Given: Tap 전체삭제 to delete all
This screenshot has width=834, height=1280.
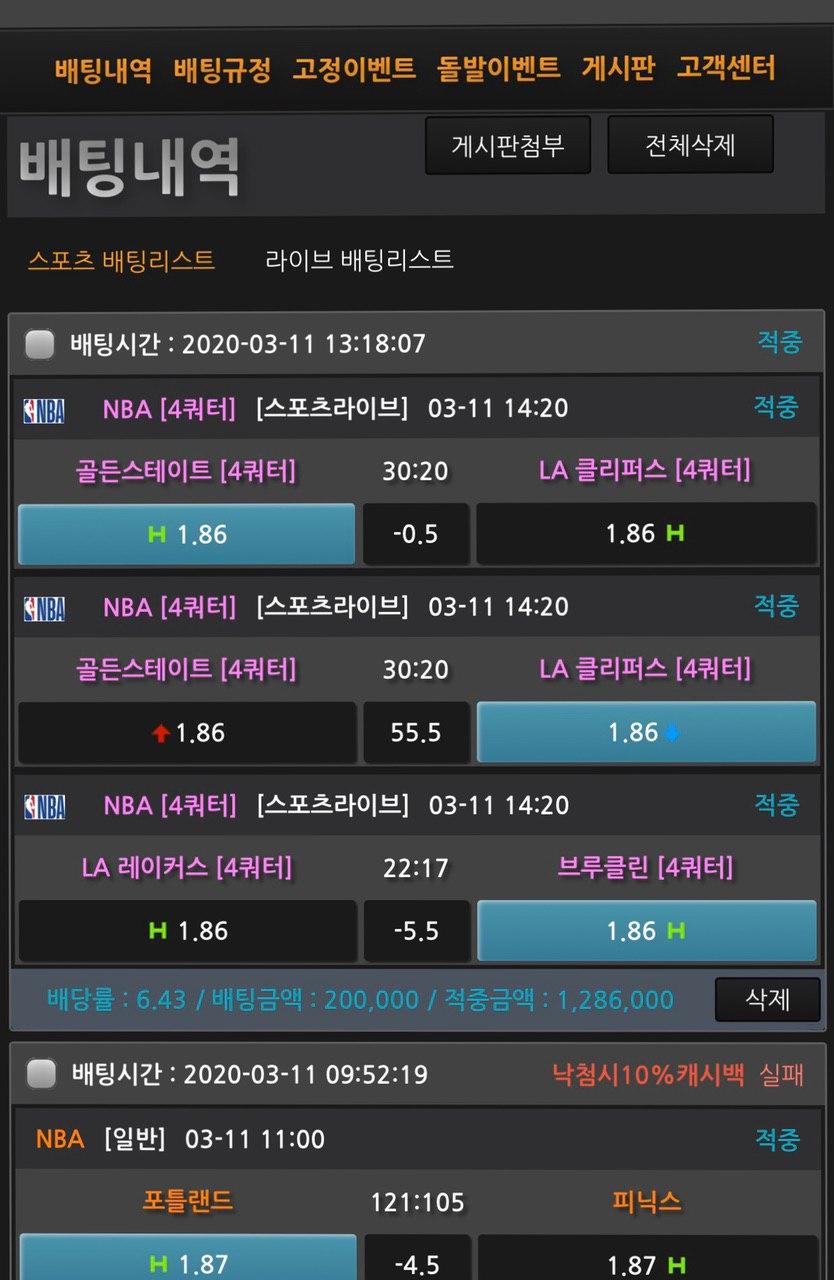Looking at the screenshot, I should click(x=690, y=145).
